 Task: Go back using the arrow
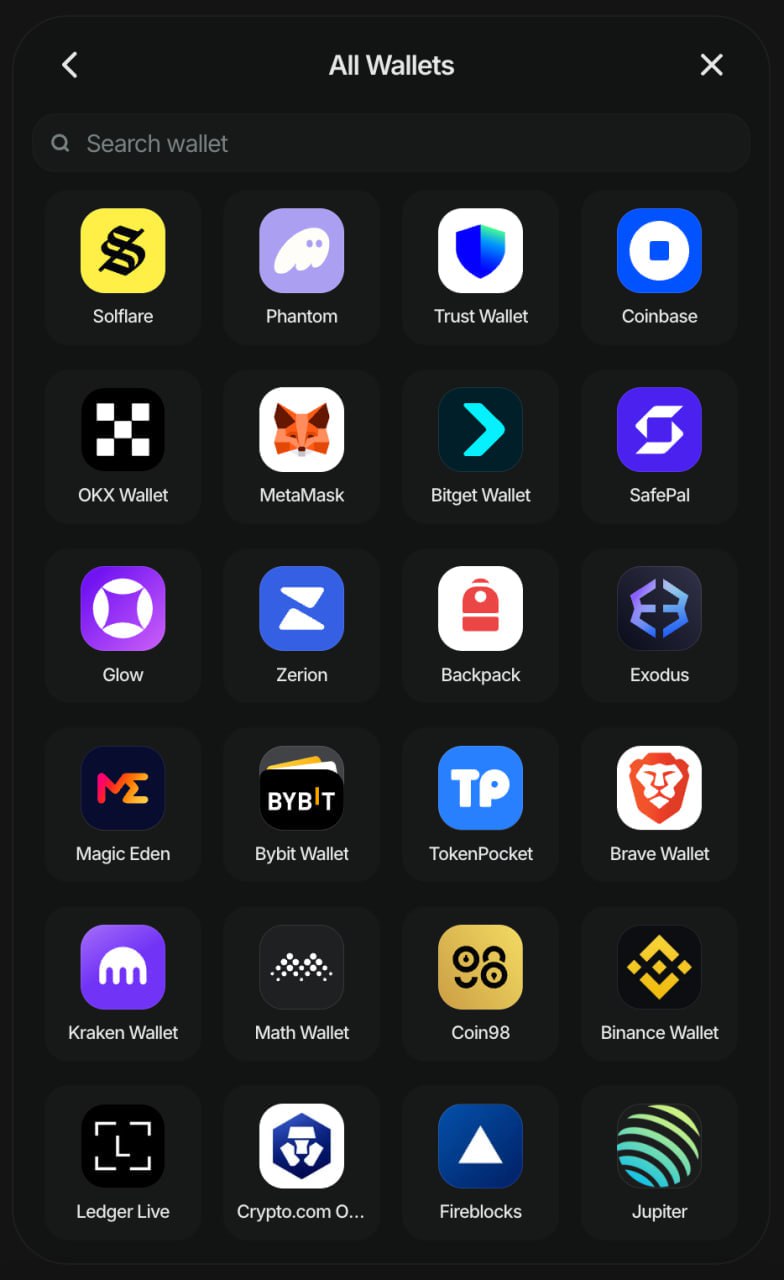pos(69,65)
